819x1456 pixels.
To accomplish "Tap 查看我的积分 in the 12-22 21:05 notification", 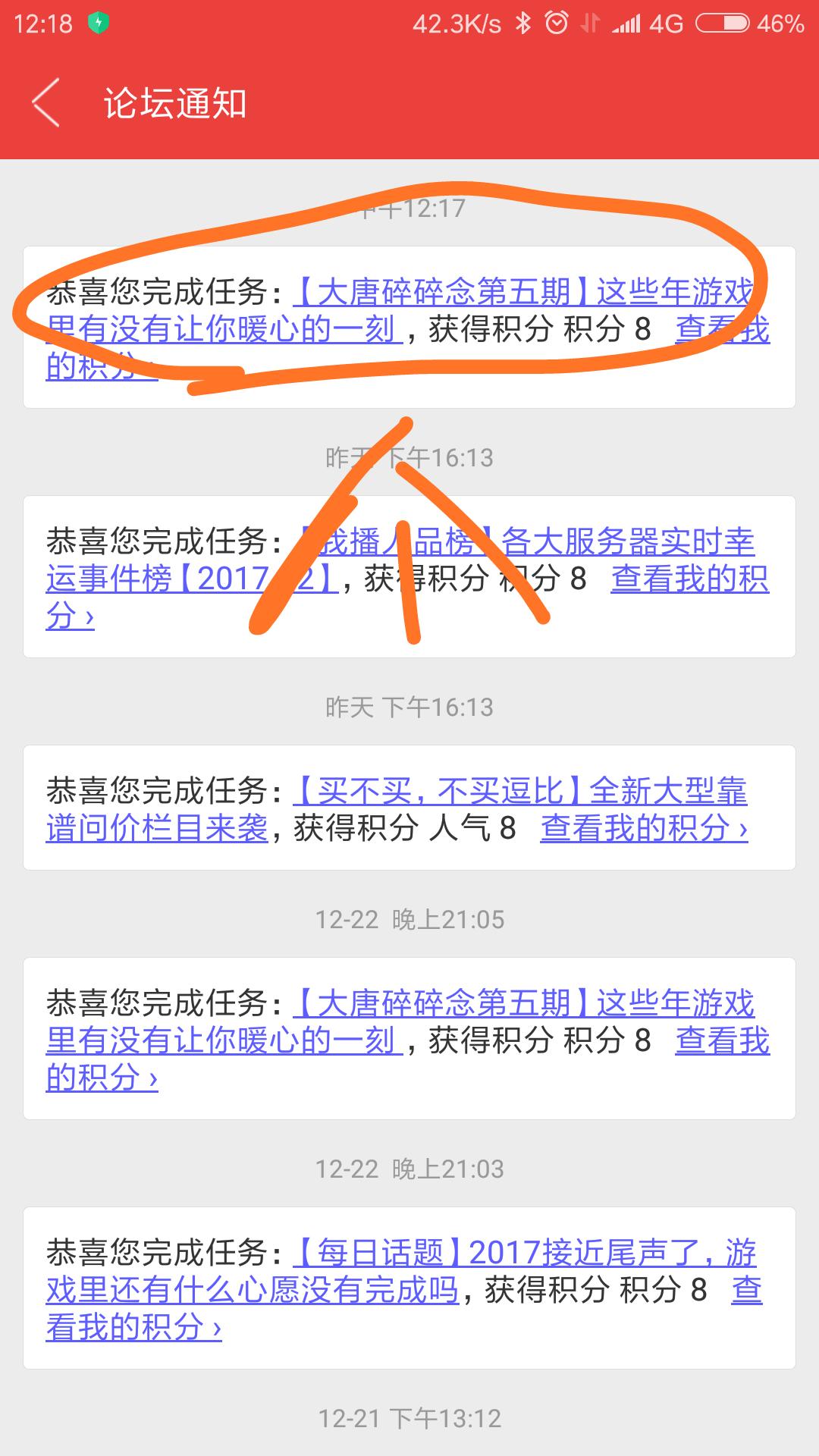I will tap(722, 1041).
